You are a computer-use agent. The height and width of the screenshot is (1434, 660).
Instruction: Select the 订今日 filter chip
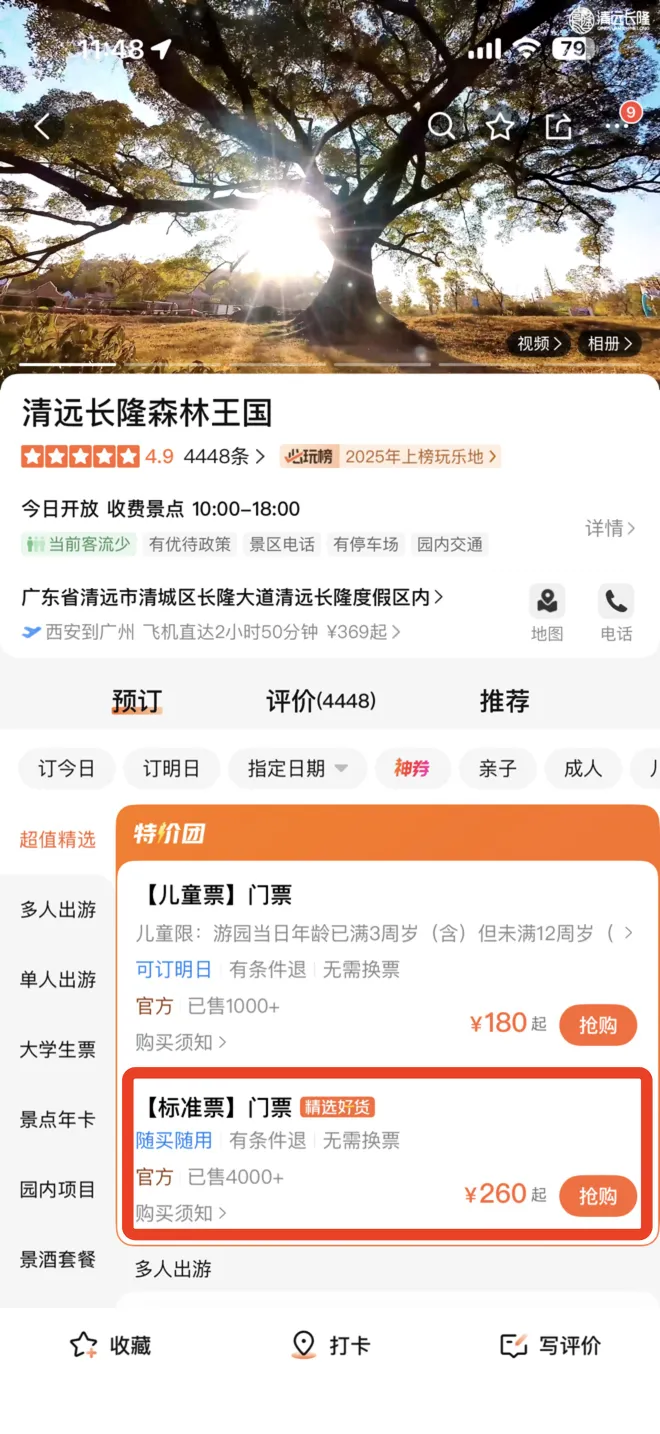pyautogui.click(x=67, y=768)
